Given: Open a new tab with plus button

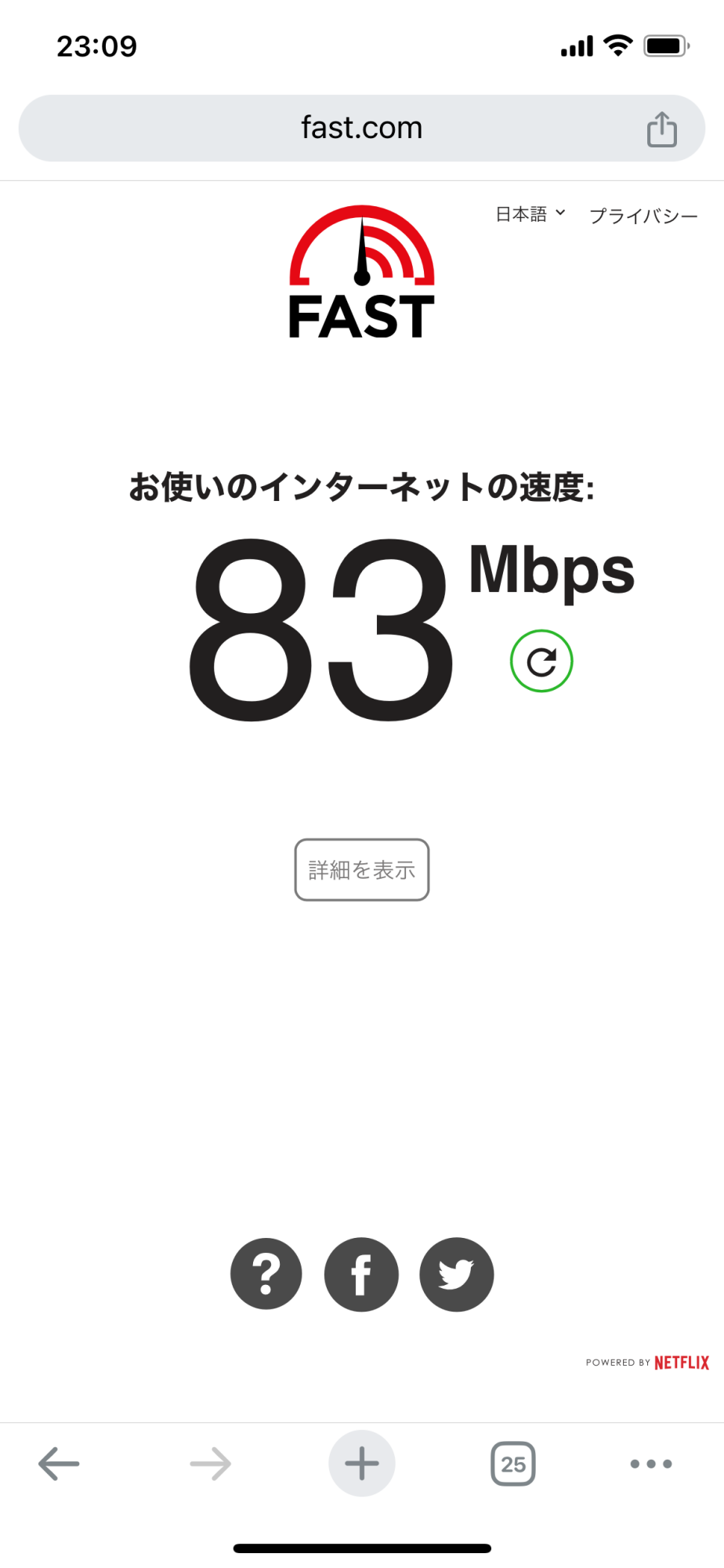Looking at the screenshot, I should [x=361, y=1463].
